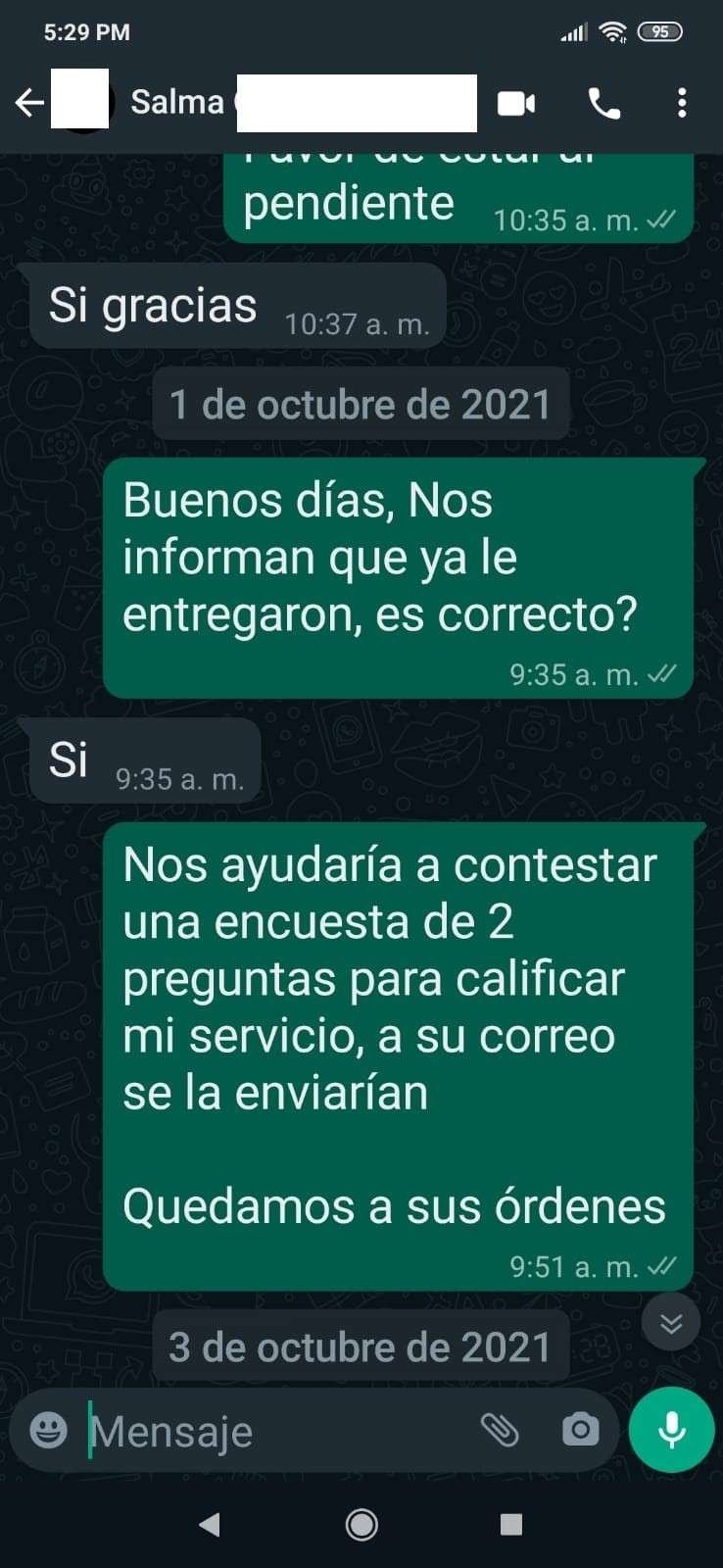Tap the system back button
The image size is (723, 1568).
tap(209, 1524)
